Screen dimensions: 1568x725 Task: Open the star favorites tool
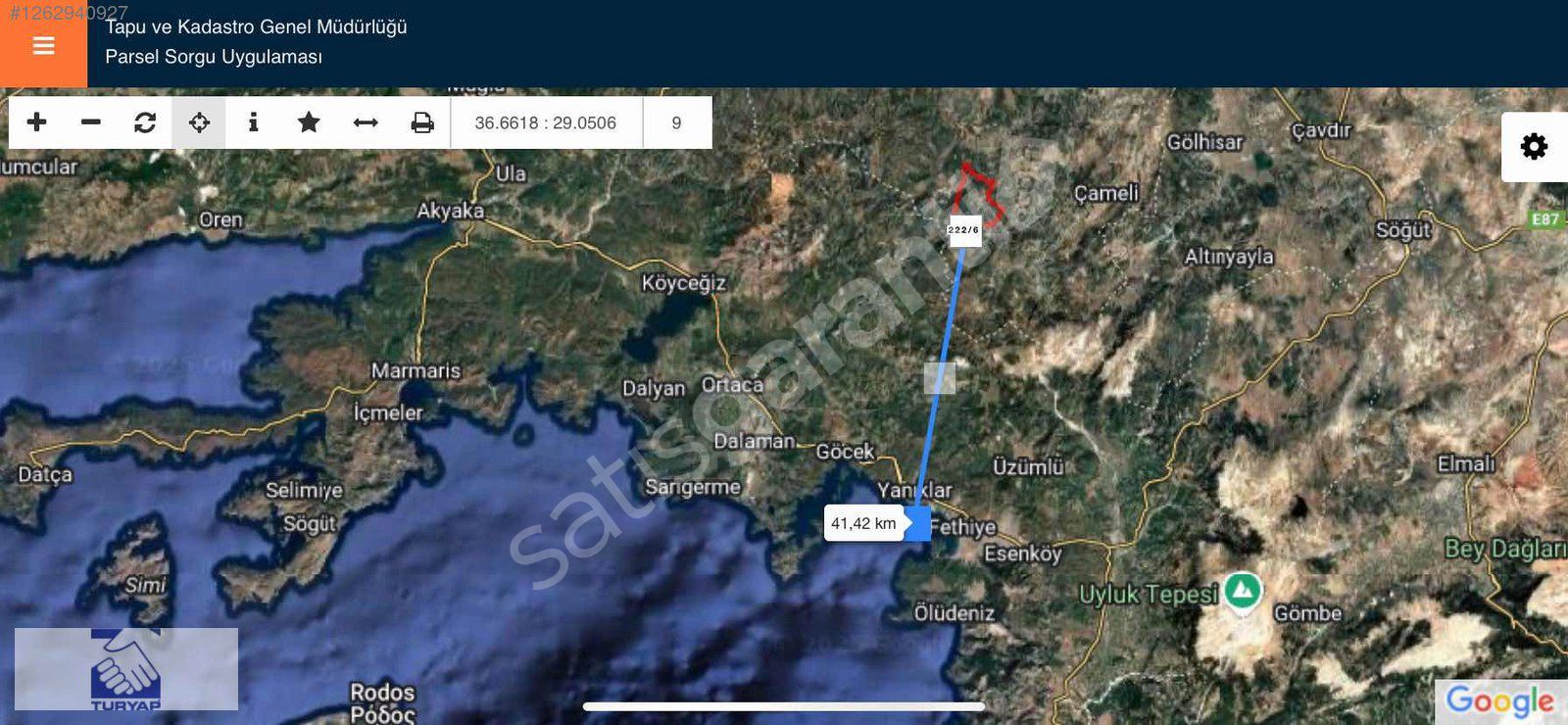[x=309, y=121]
